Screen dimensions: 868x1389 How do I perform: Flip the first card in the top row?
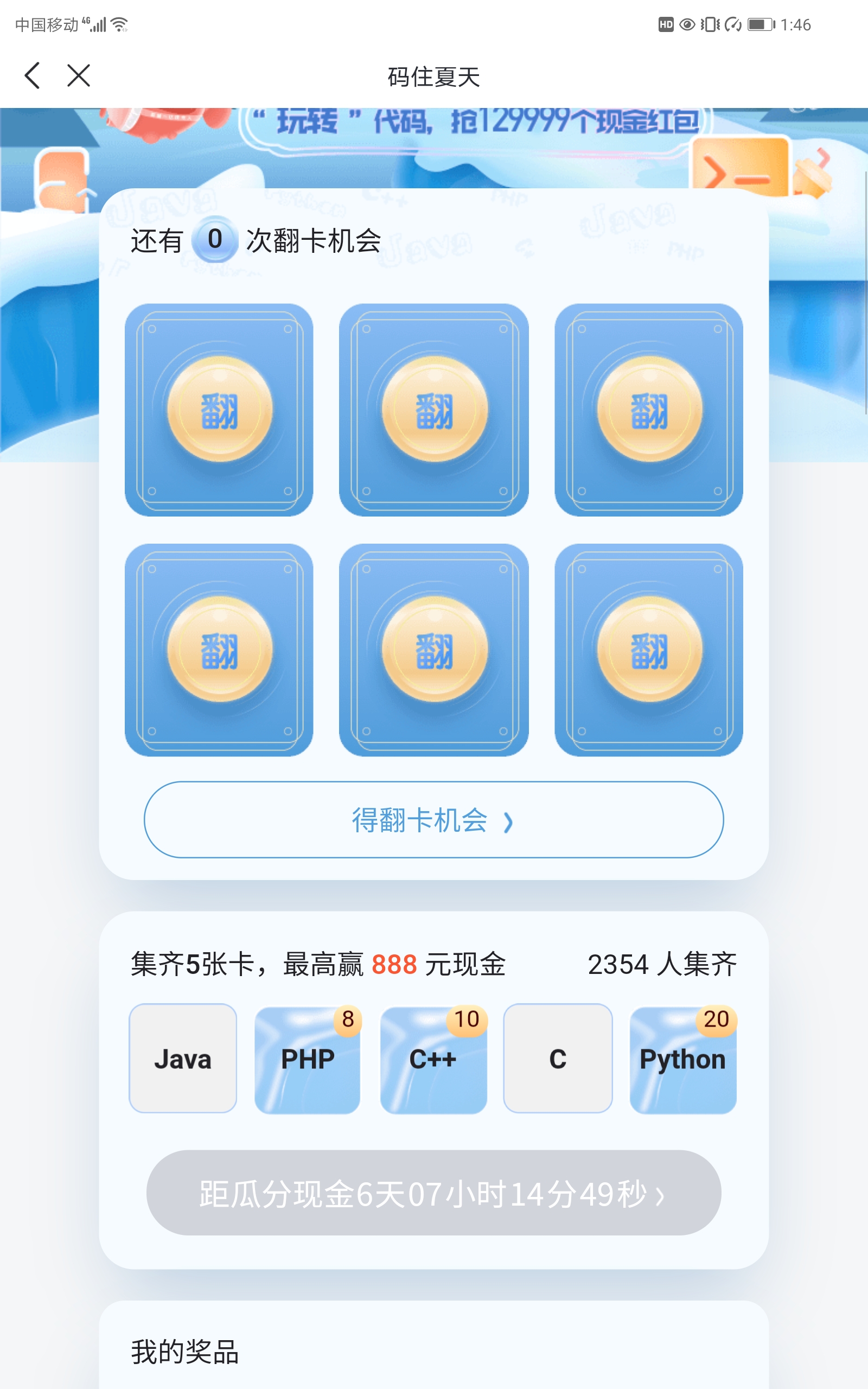click(x=219, y=410)
